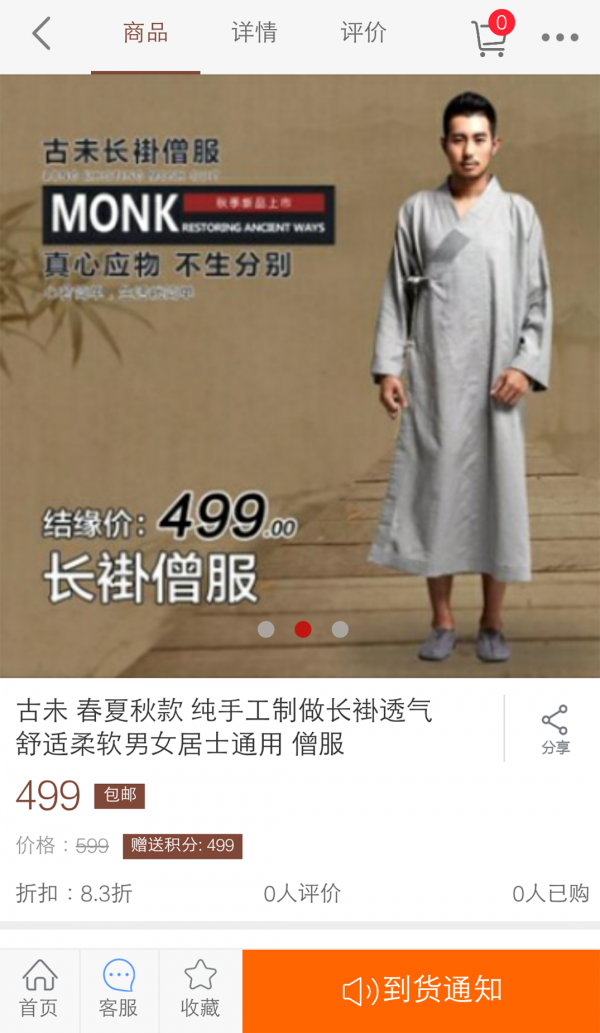Share this product via 分享
600x1033 pixels.
click(554, 729)
